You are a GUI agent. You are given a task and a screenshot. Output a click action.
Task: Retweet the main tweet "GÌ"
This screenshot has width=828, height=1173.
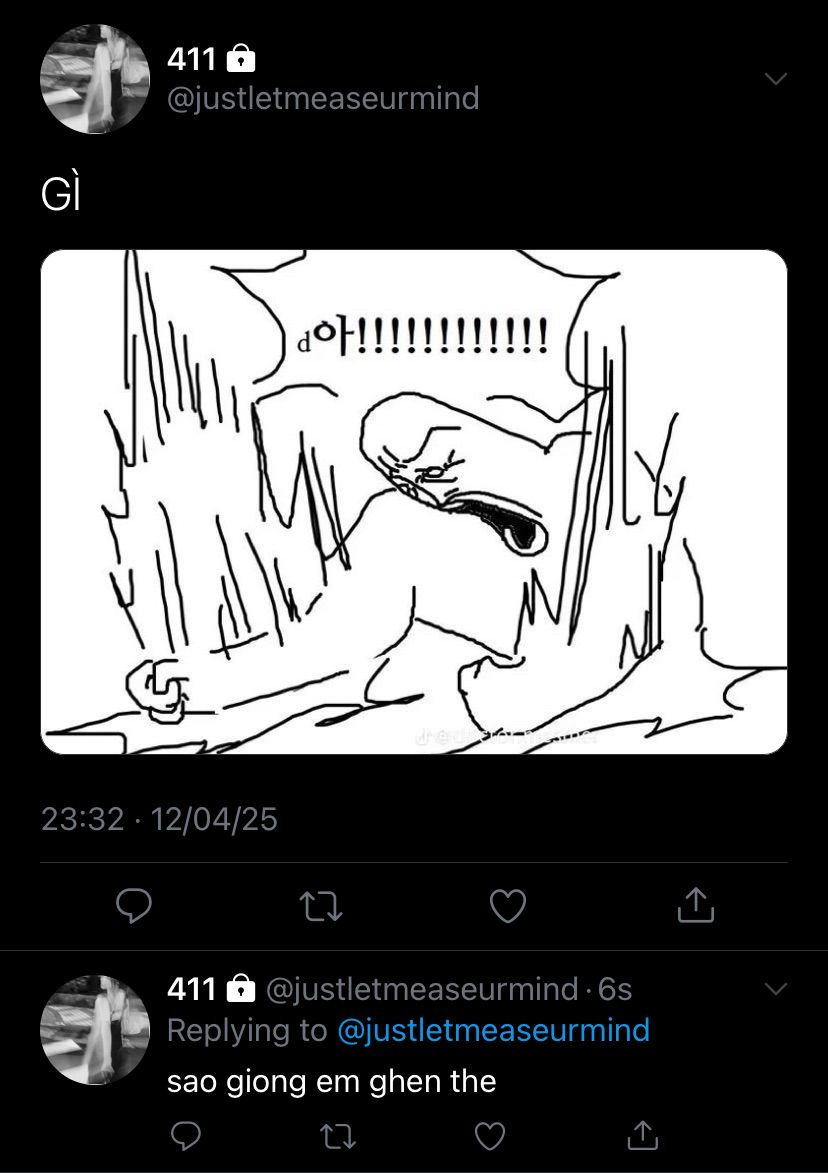point(321,906)
